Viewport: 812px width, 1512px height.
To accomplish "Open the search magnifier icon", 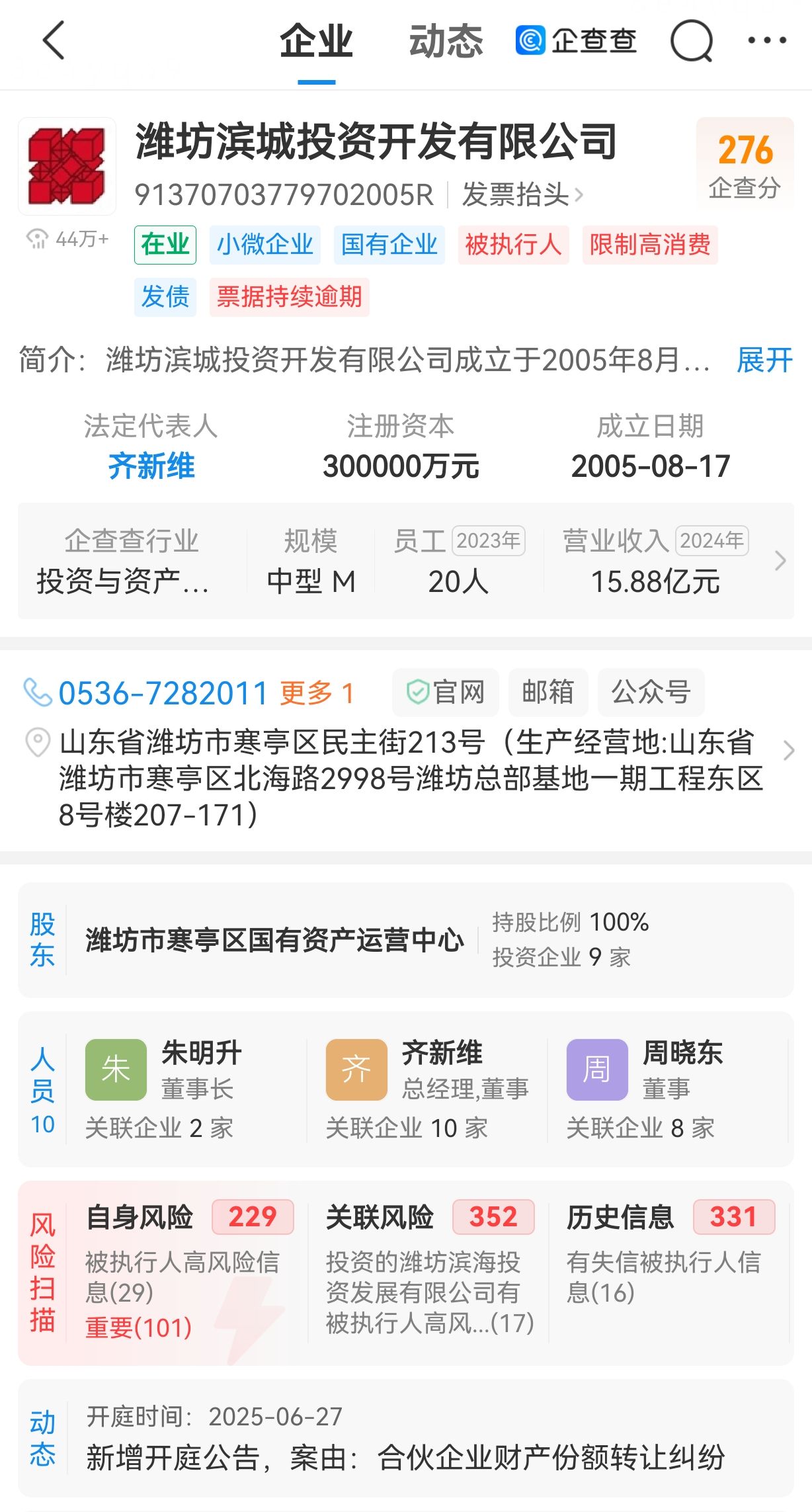I will [691, 41].
